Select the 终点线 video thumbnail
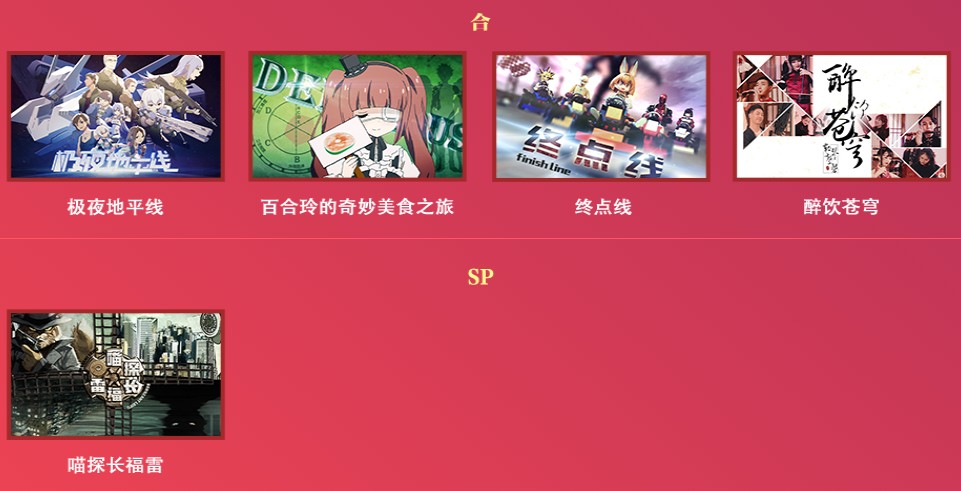The image size is (961, 491). pyautogui.click(x=601, y=117)
